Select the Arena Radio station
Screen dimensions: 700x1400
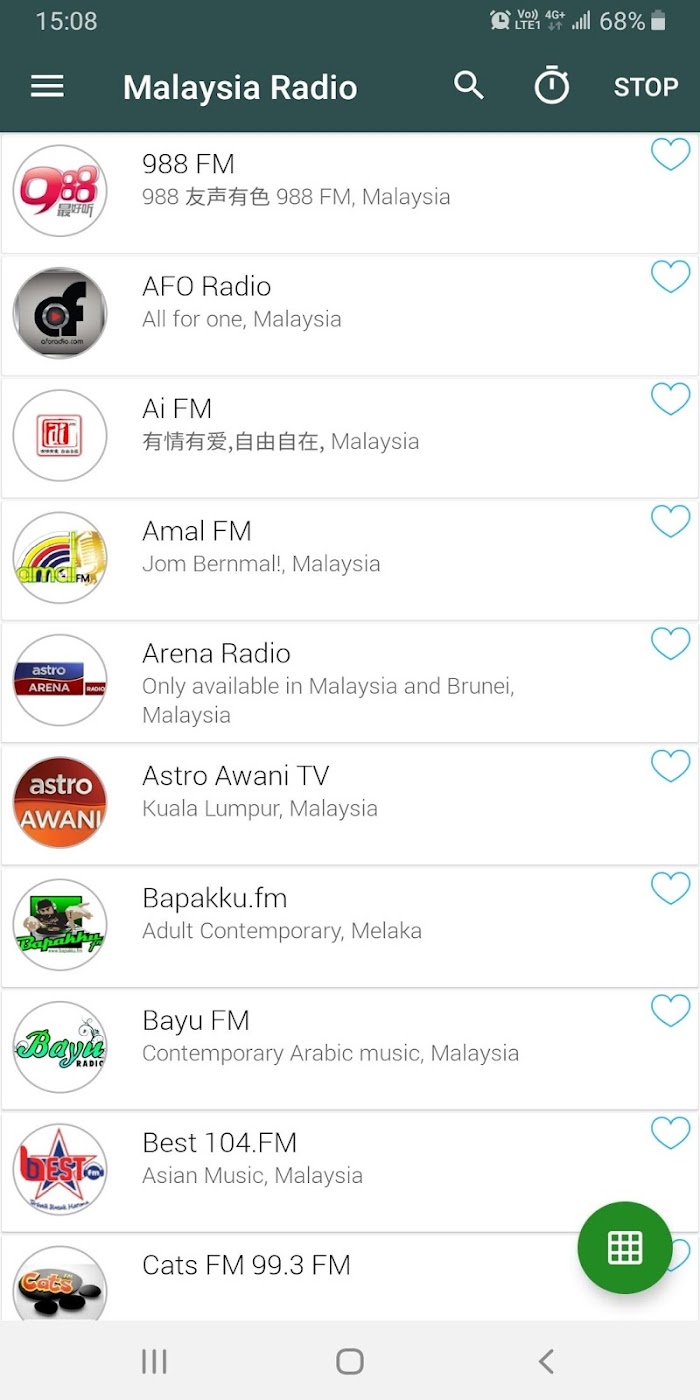click(x=350, y=683)
